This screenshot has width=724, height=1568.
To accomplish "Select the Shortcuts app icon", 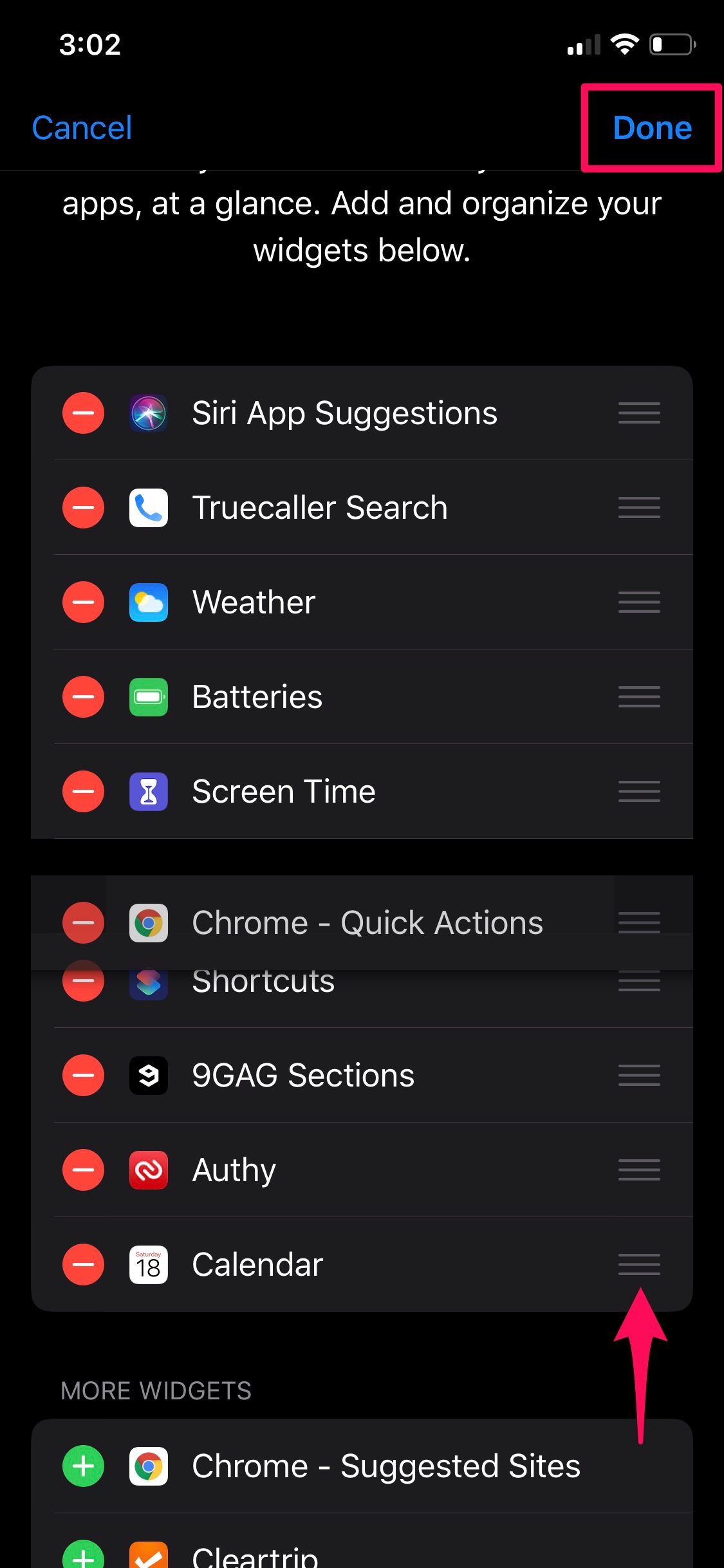I will tap(148, 980).
